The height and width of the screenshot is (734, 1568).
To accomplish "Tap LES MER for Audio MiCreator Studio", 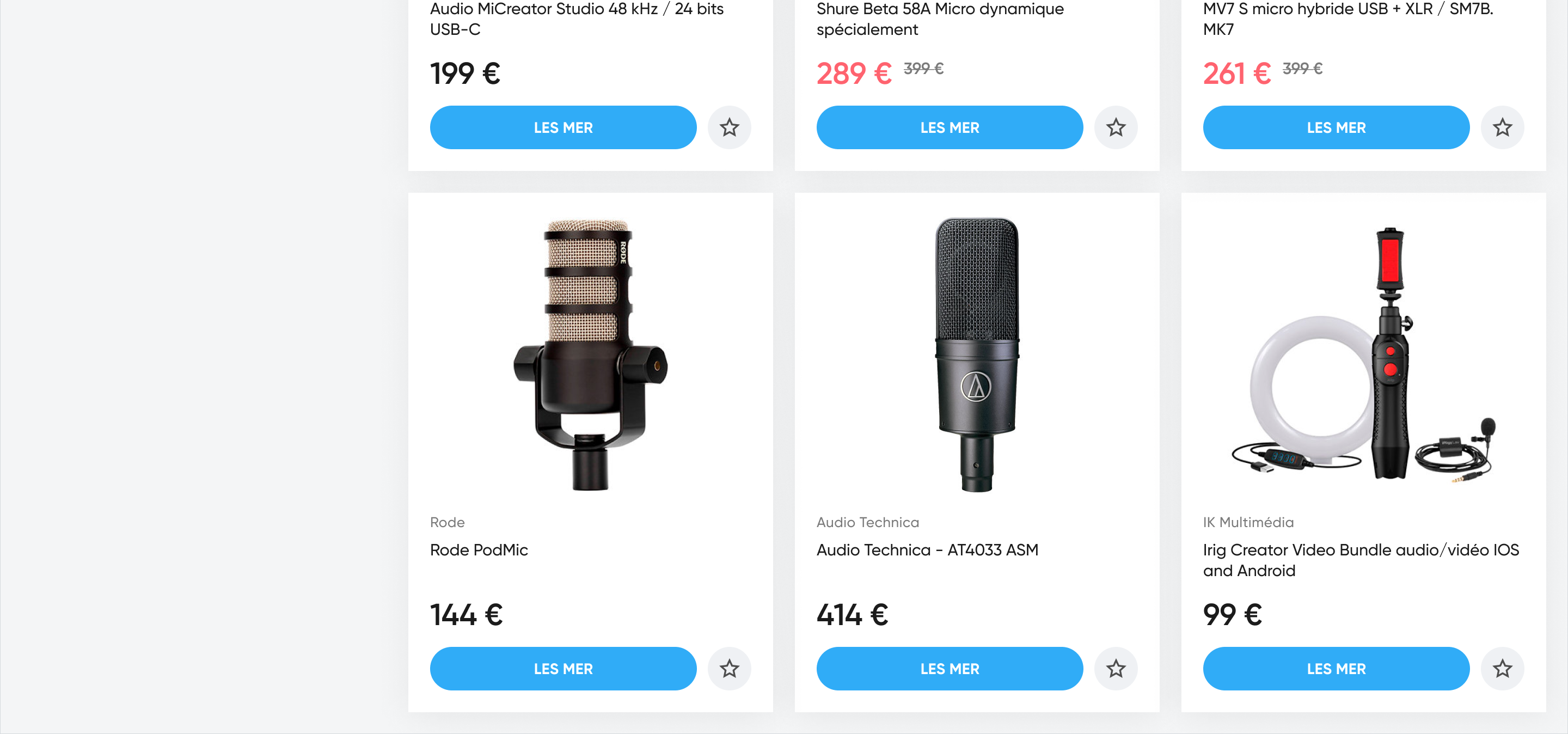I will click(x=562, y=127).
